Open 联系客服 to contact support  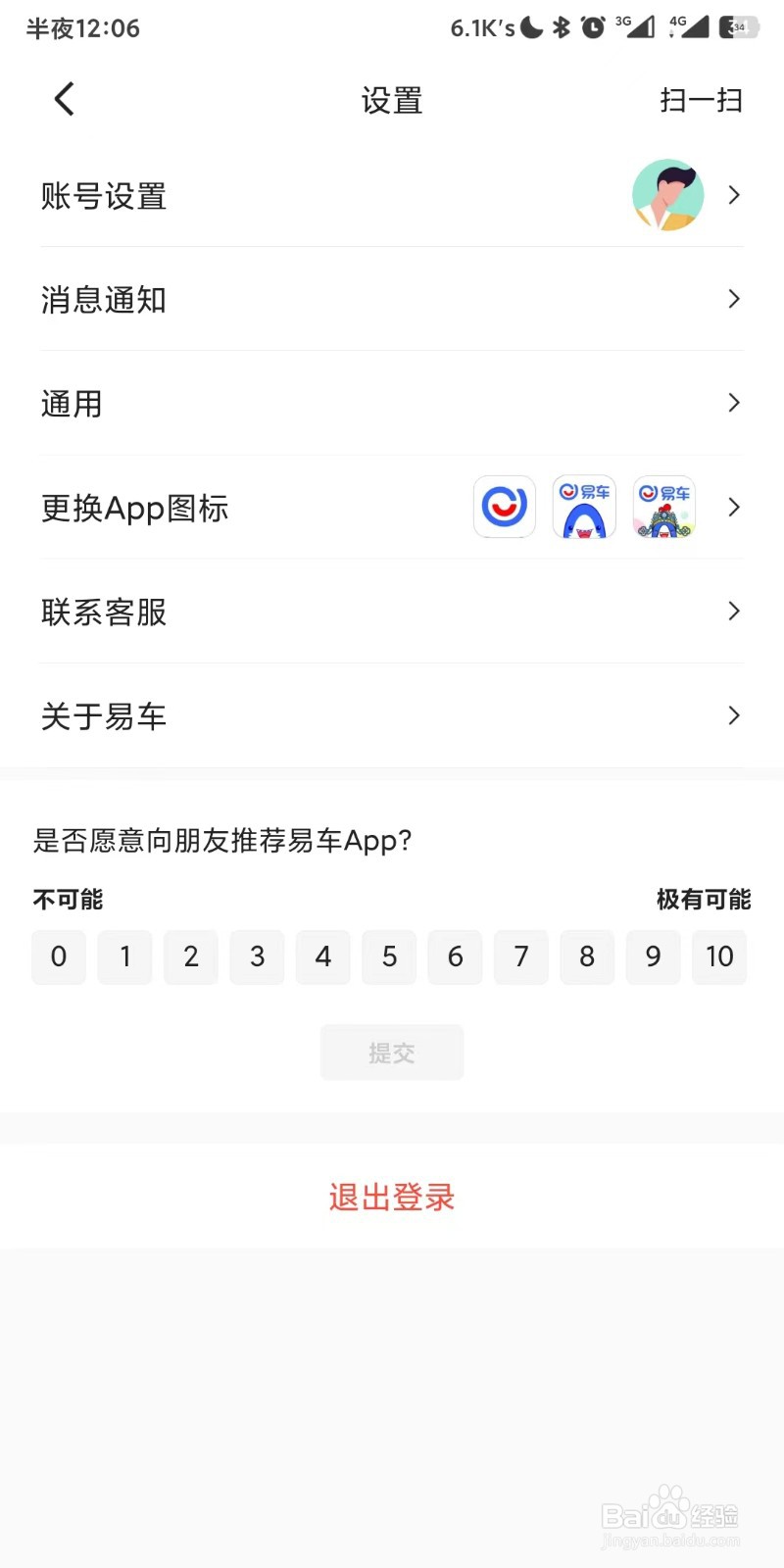(104, 612)
